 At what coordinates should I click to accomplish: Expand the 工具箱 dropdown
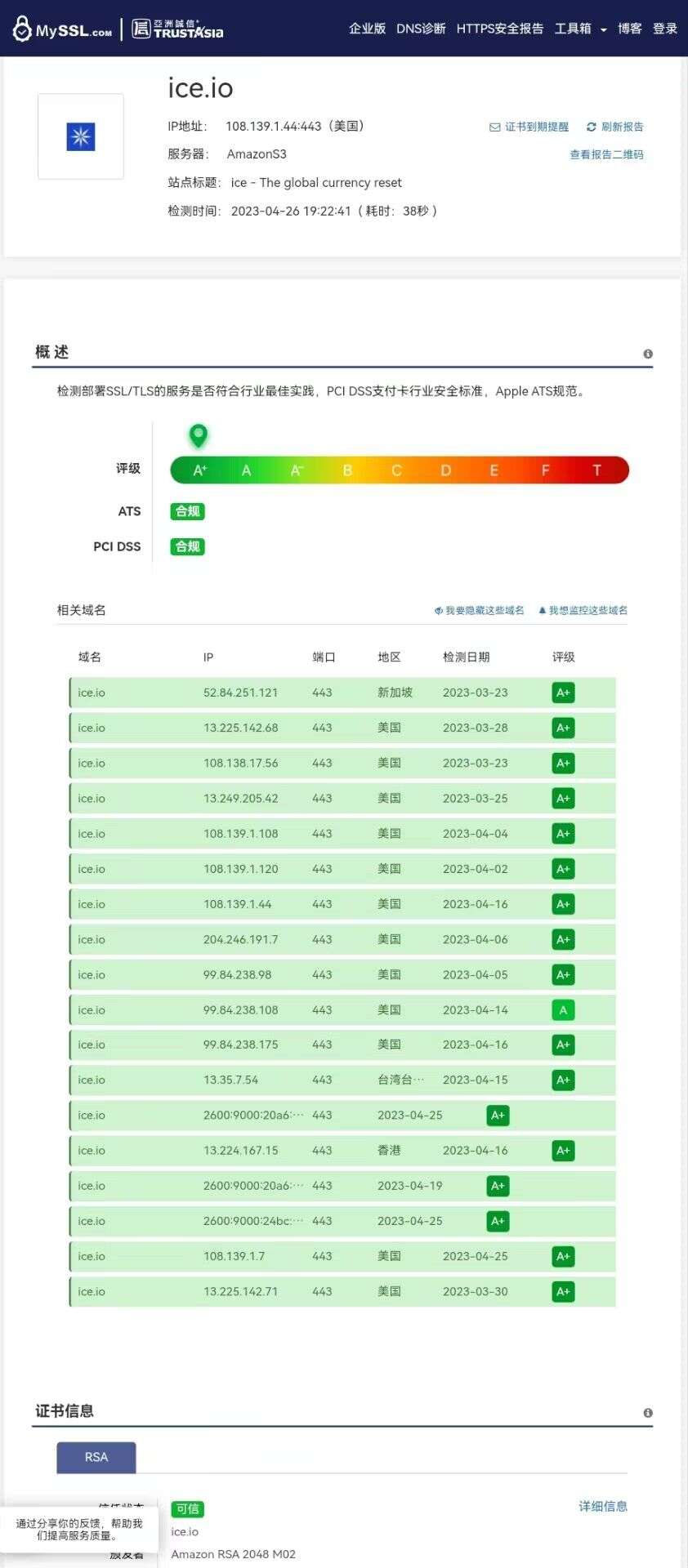[580, 29]
